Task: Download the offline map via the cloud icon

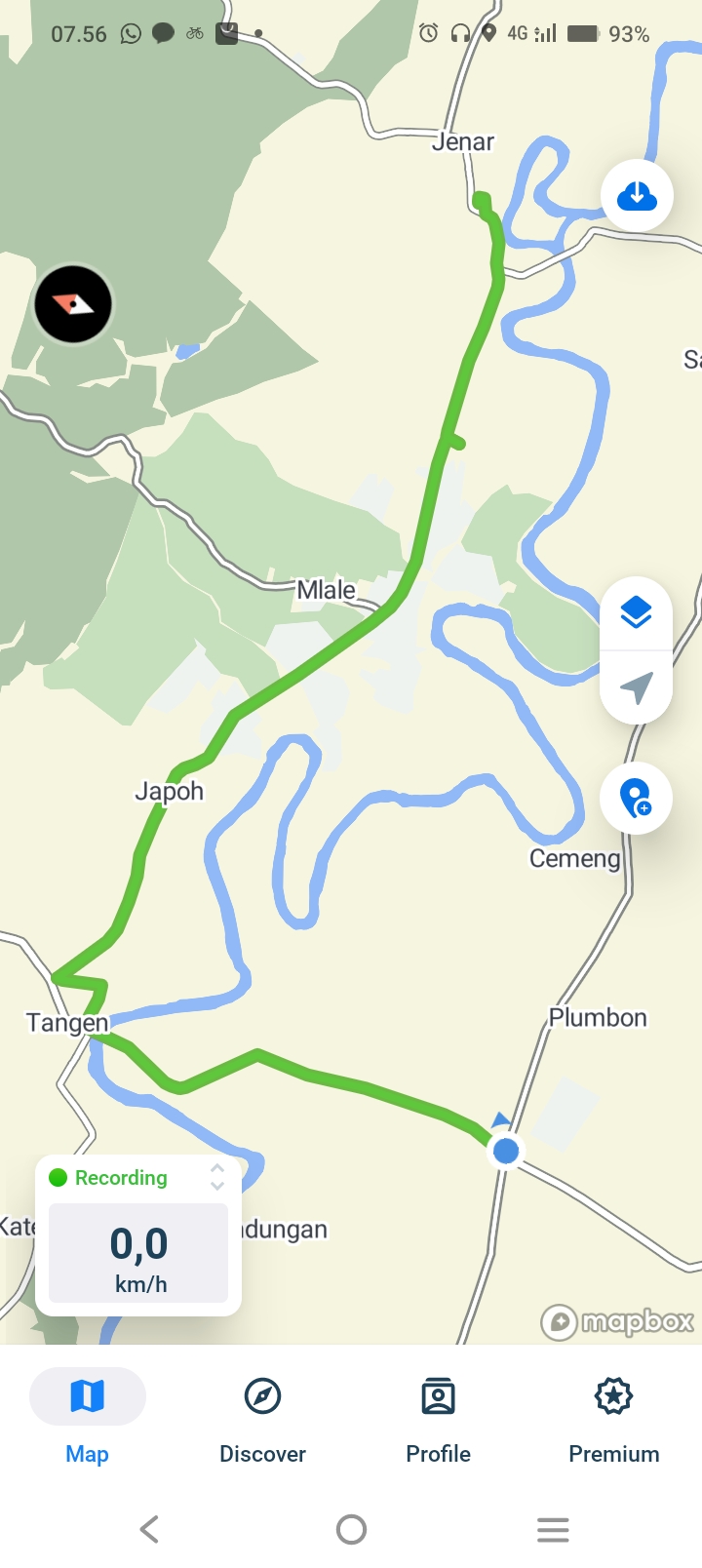Action: tap(637, 196)
